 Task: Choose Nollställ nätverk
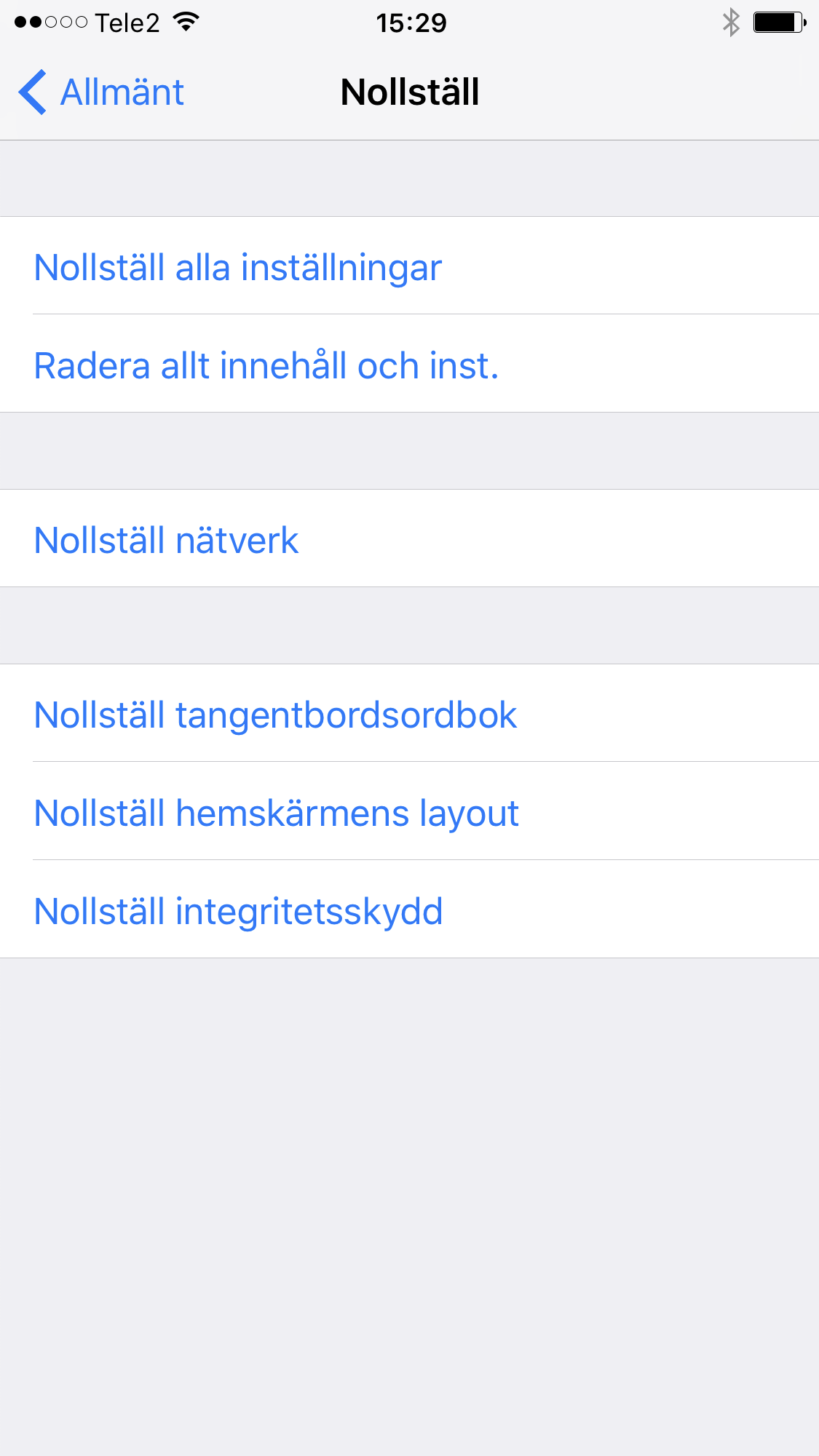167,540
